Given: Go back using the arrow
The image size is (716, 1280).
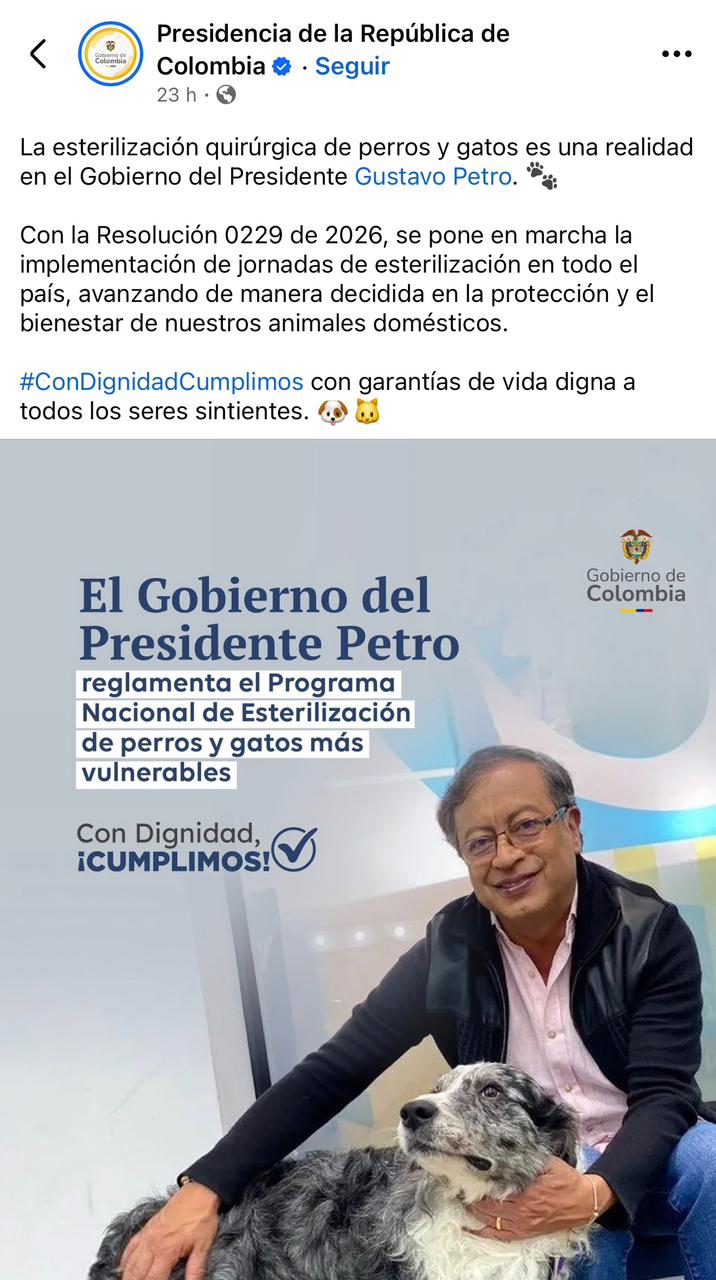Looking at the screenshot, I should click(x=38, y=54).
